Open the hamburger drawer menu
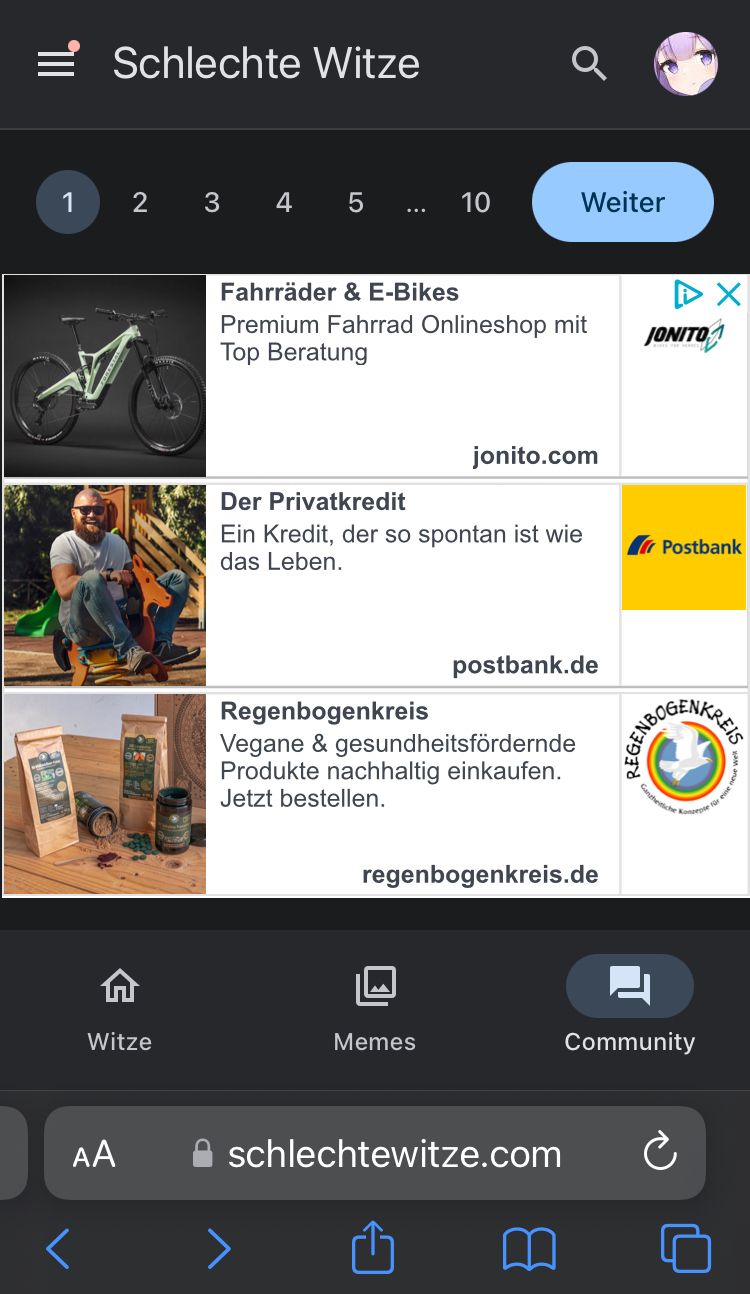 (56, 64)
